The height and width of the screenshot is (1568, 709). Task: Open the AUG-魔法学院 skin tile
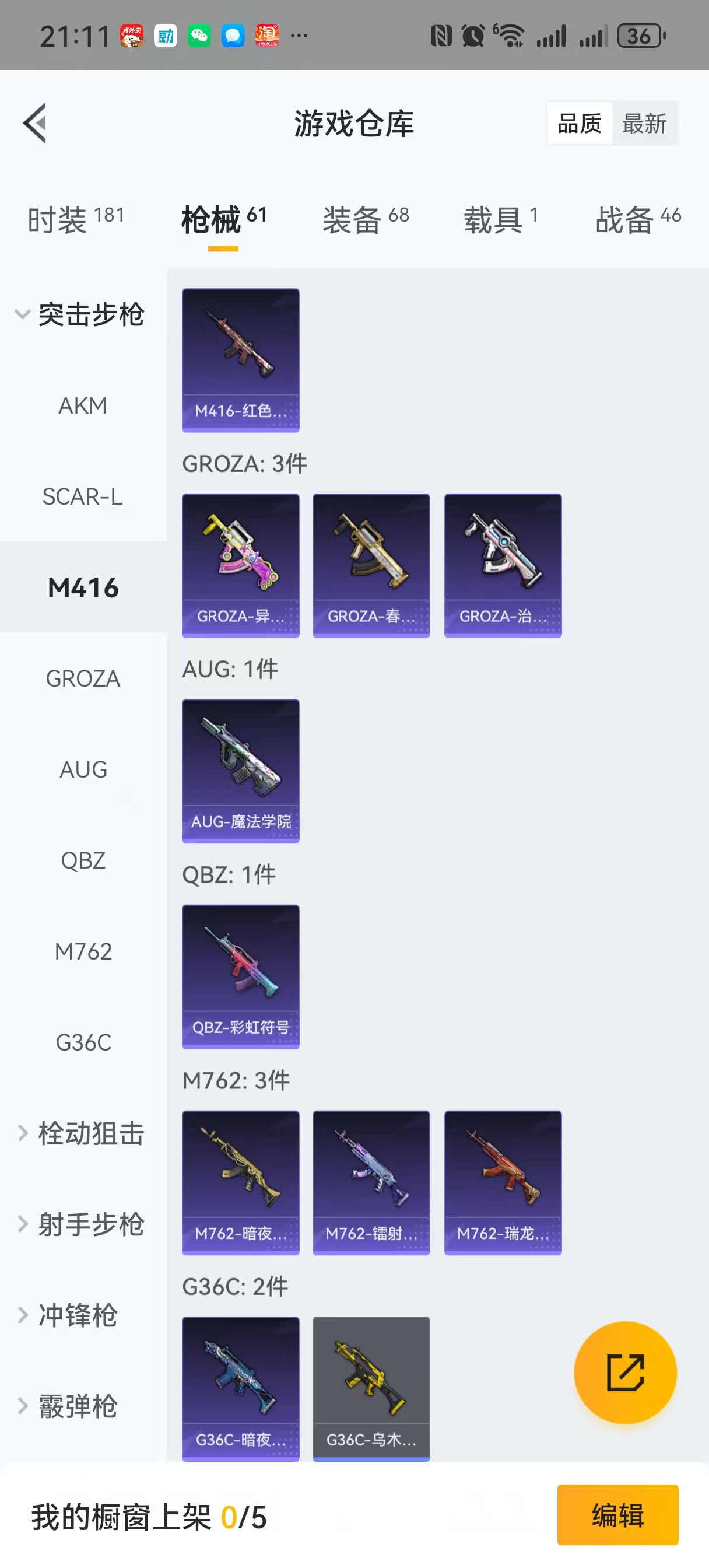pos(240,771)
